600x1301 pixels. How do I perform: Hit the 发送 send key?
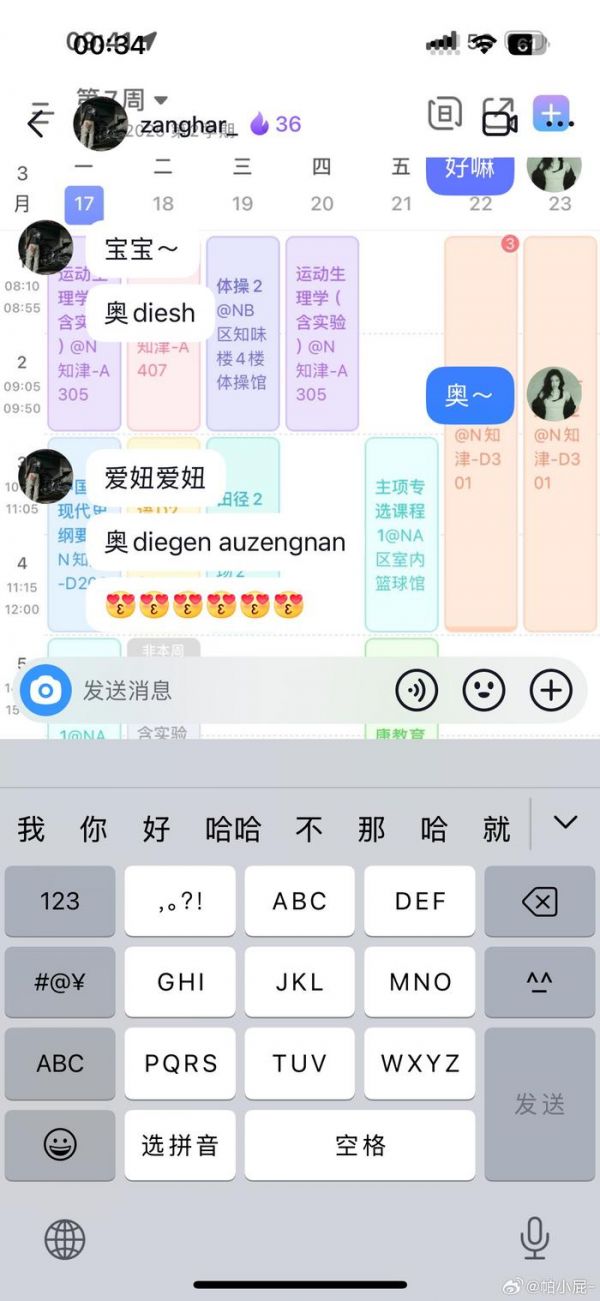tap(539, 1103)
